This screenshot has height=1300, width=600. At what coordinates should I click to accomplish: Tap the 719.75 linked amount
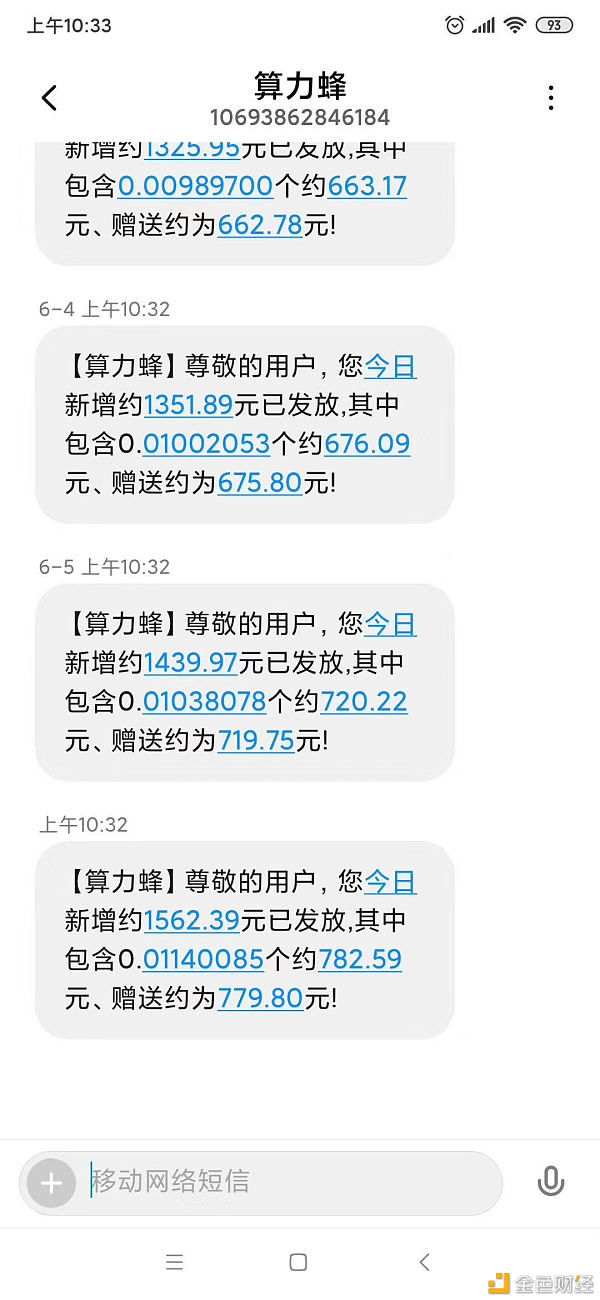pos(259,741)
